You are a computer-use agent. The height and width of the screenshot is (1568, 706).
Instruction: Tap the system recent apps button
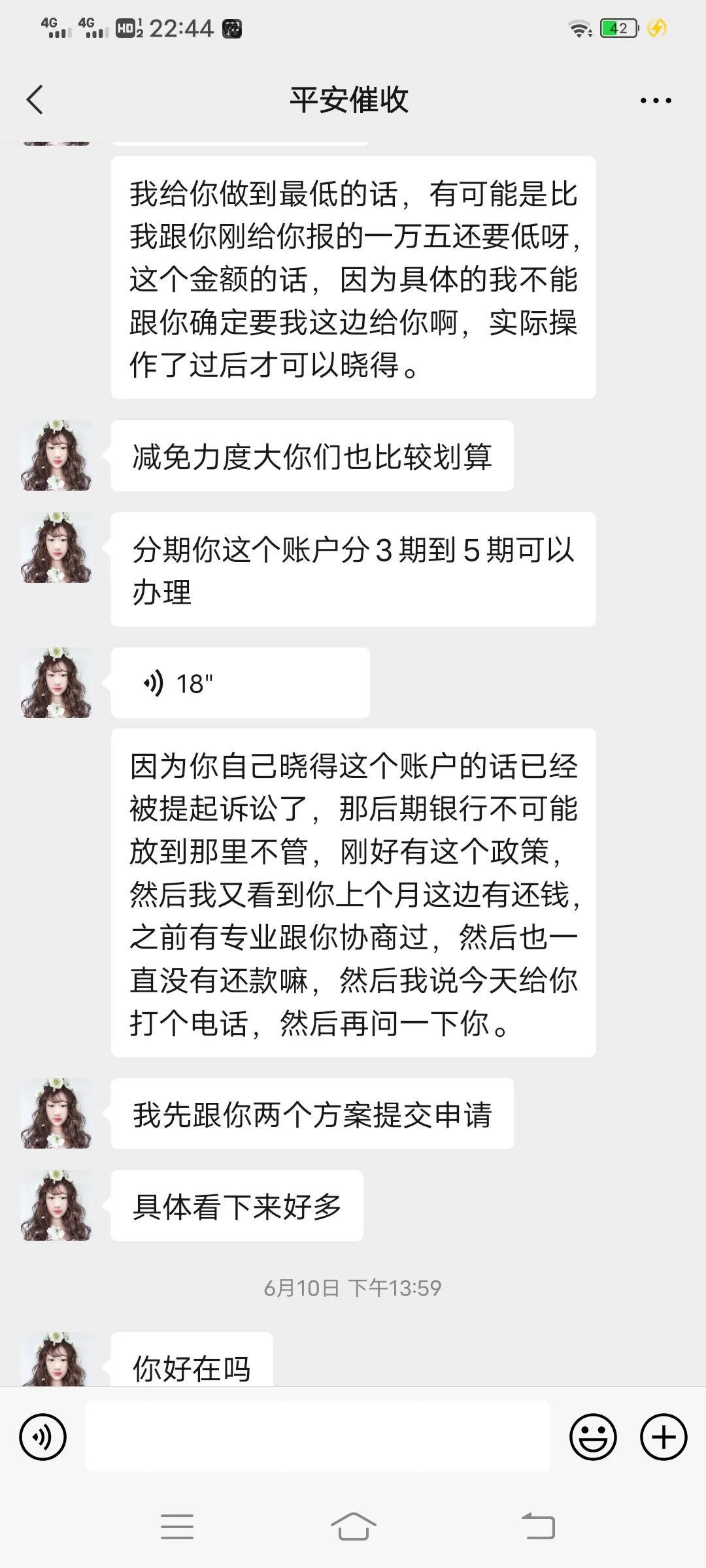[x=177, y=1527]
